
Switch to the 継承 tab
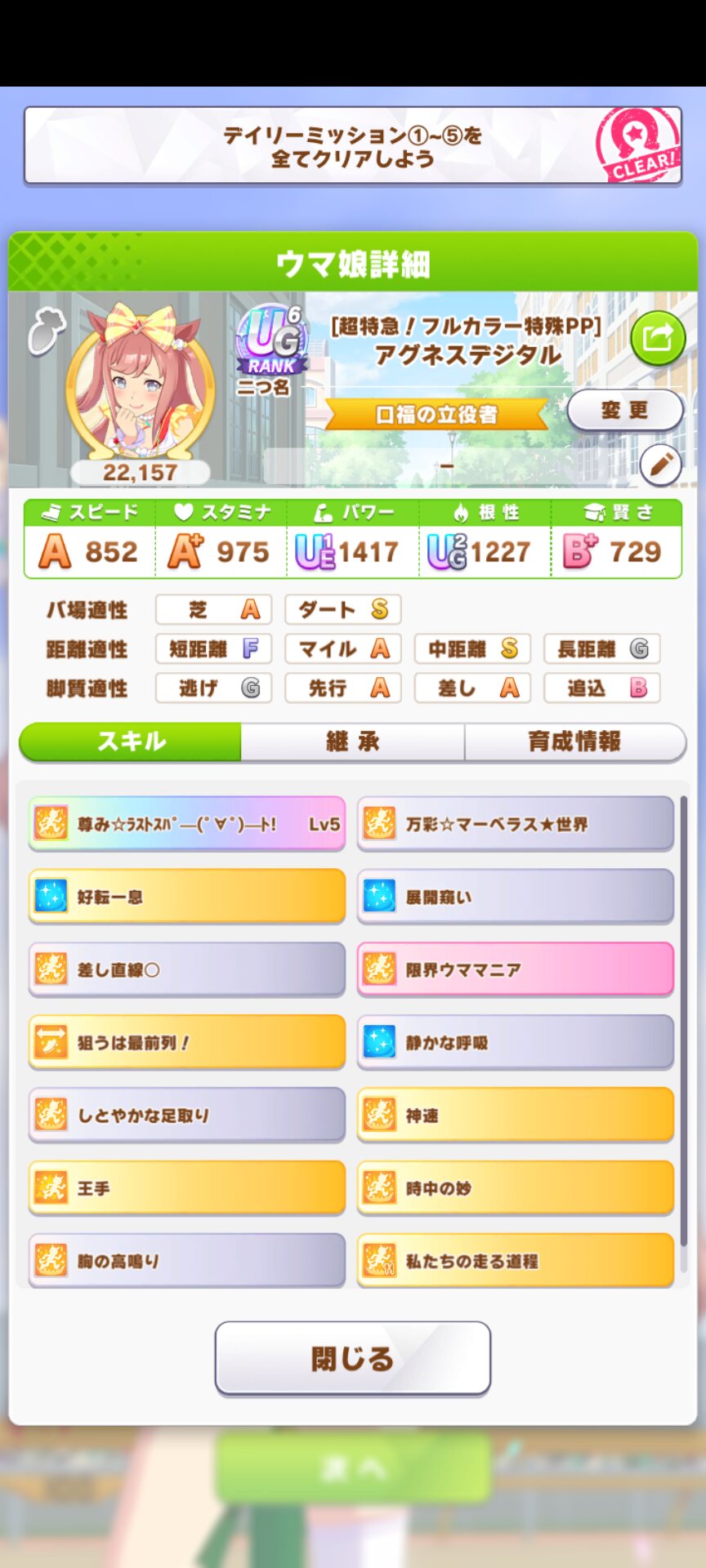(x=353, y=742)
